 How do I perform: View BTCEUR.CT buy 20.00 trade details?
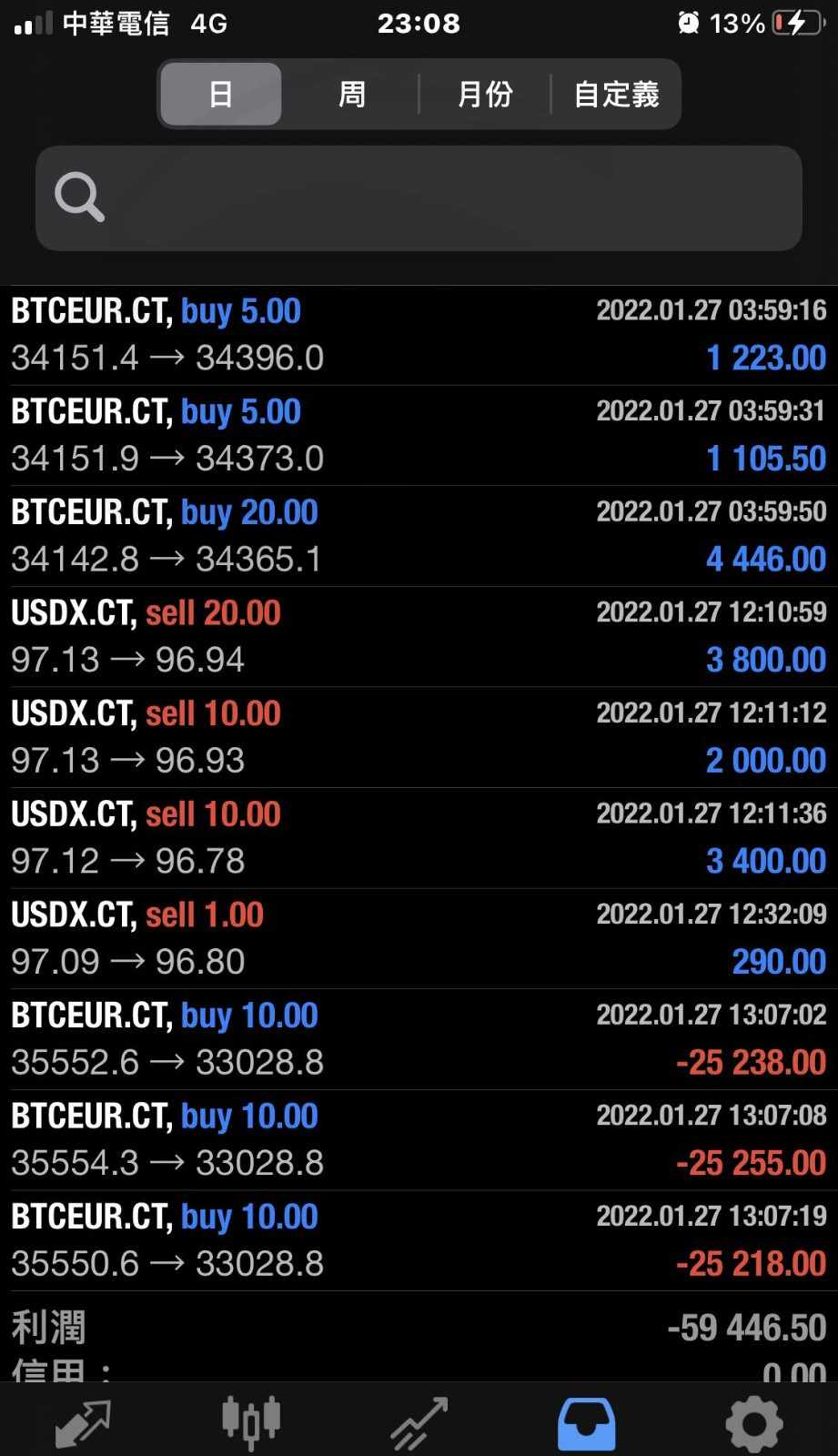pyautogui.click(x=419, y=536)
